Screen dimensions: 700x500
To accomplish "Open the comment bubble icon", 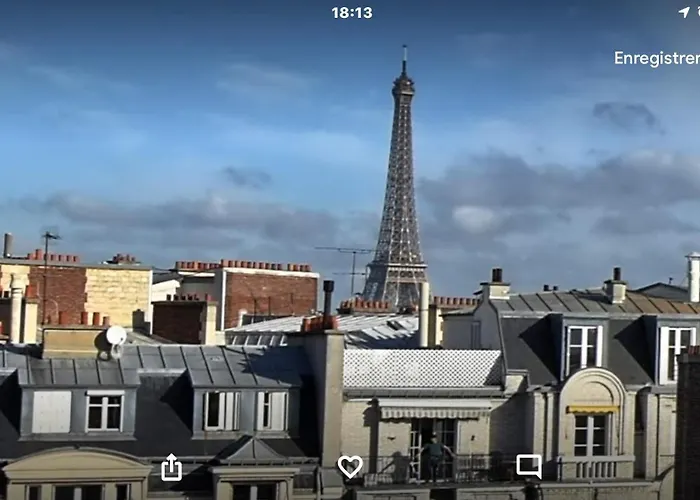I will coord(528,466).
